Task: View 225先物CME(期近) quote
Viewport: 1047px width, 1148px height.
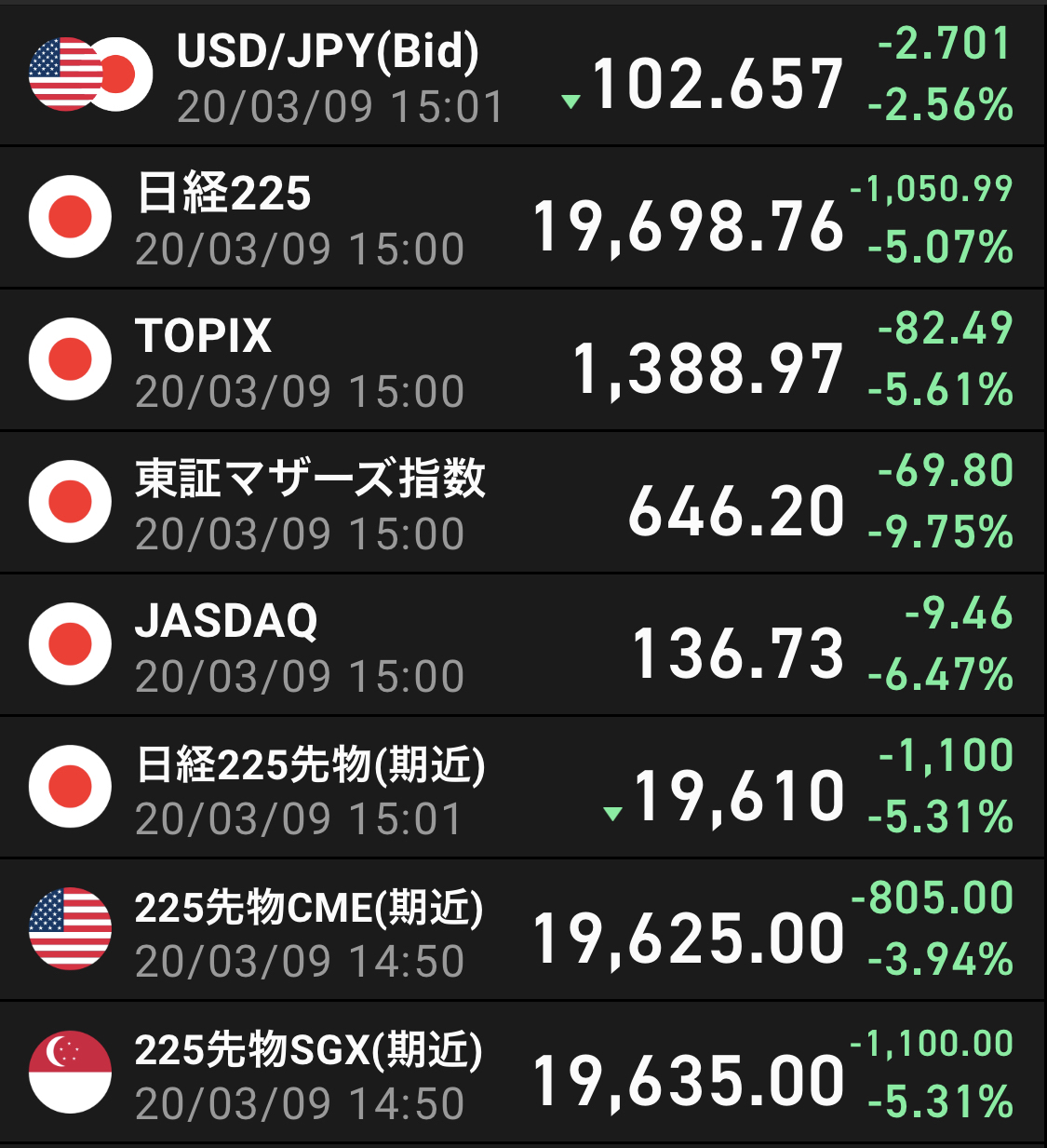Action: coord(521,930)
